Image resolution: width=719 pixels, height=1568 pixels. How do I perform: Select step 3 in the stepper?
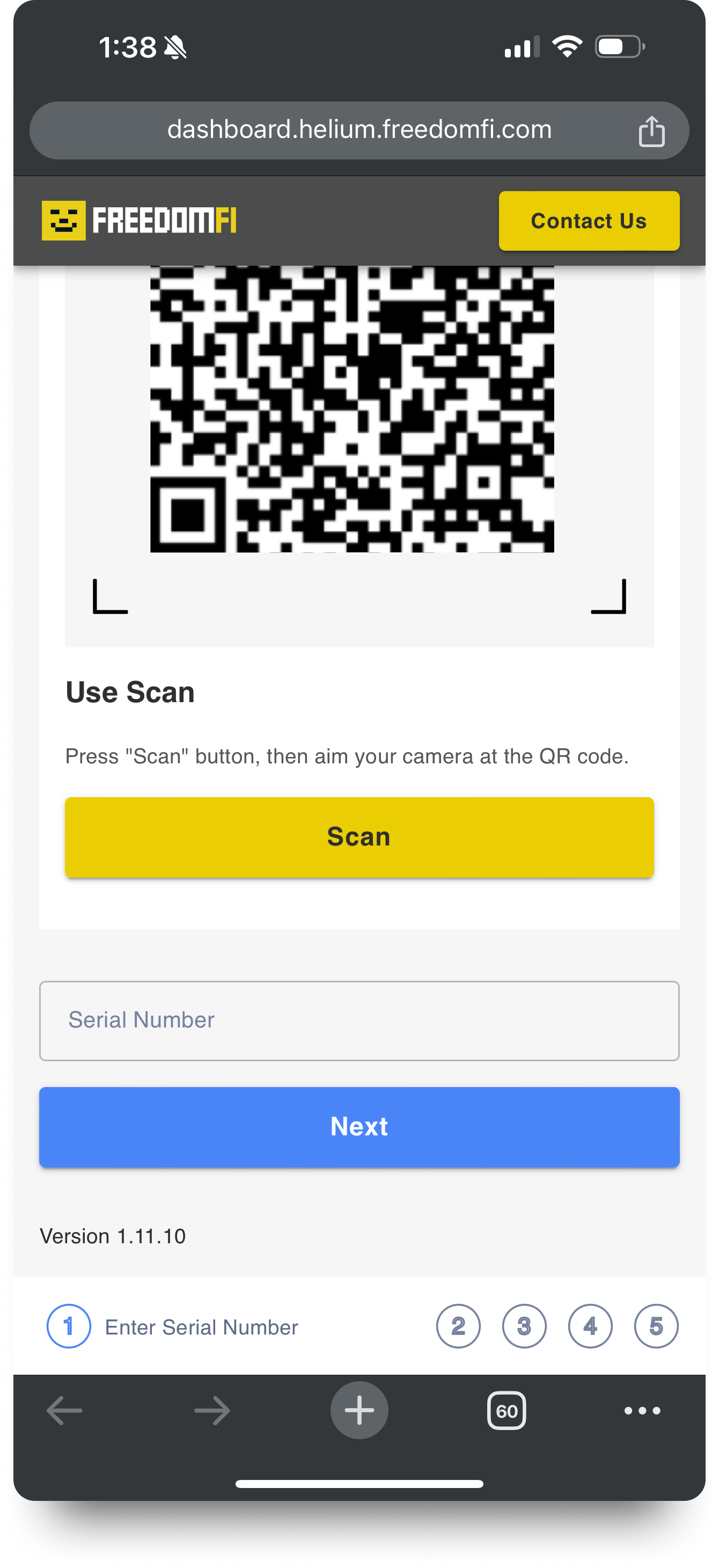pos(524,1326)
